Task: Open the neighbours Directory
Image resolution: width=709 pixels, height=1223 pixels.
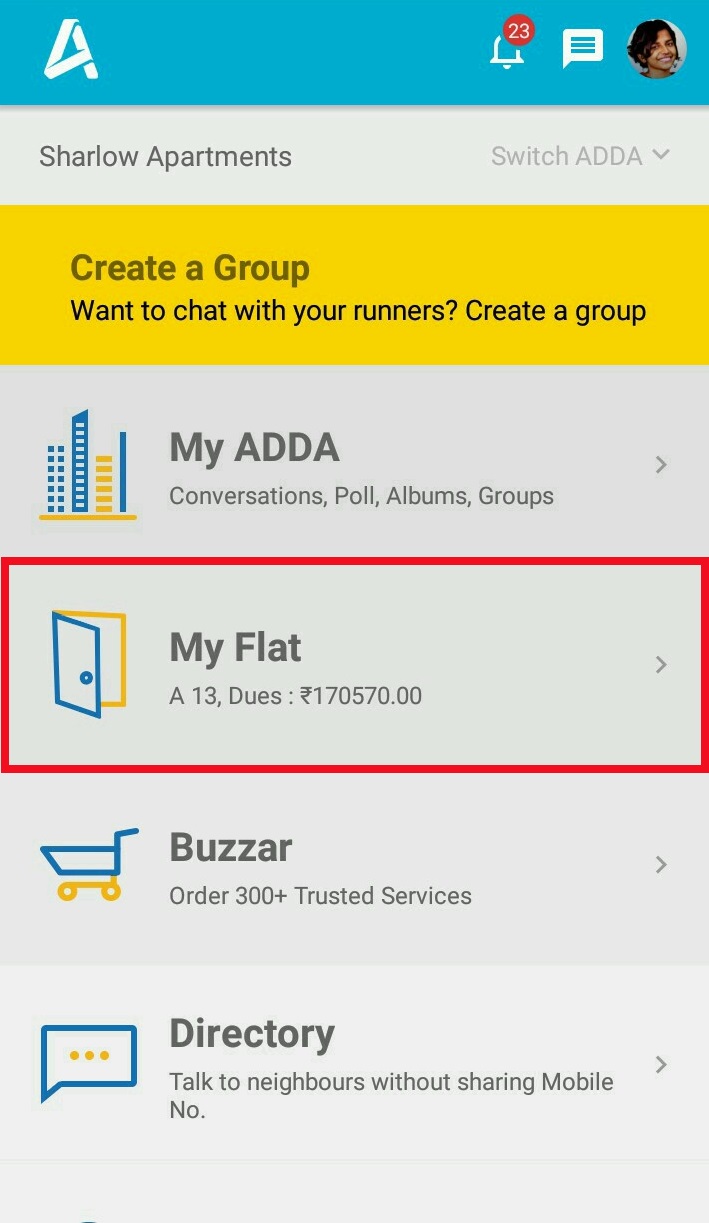Action: coord(354,1063)
